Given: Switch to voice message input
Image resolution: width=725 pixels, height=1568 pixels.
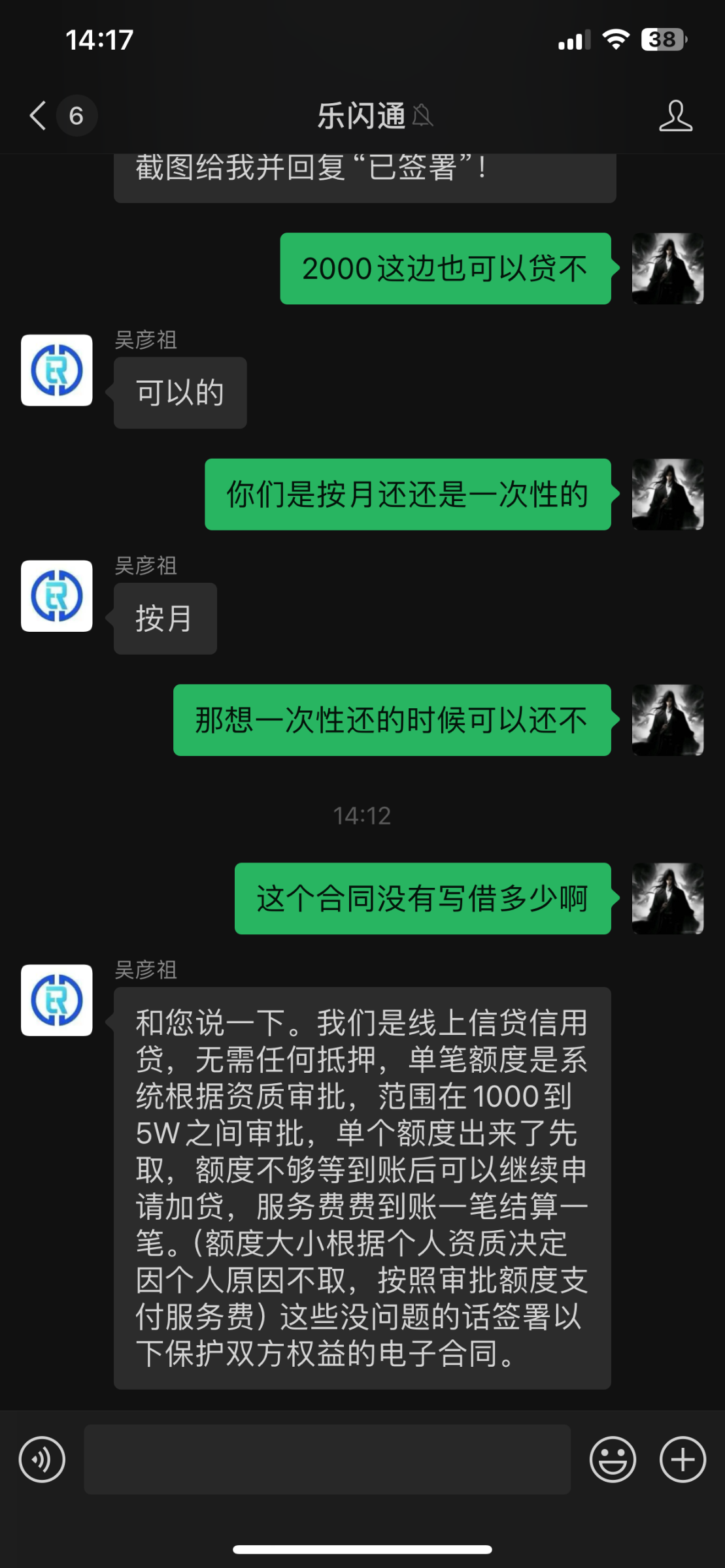Looking at the screenshot, I should pyautogui.click(x=42, y=1459).
